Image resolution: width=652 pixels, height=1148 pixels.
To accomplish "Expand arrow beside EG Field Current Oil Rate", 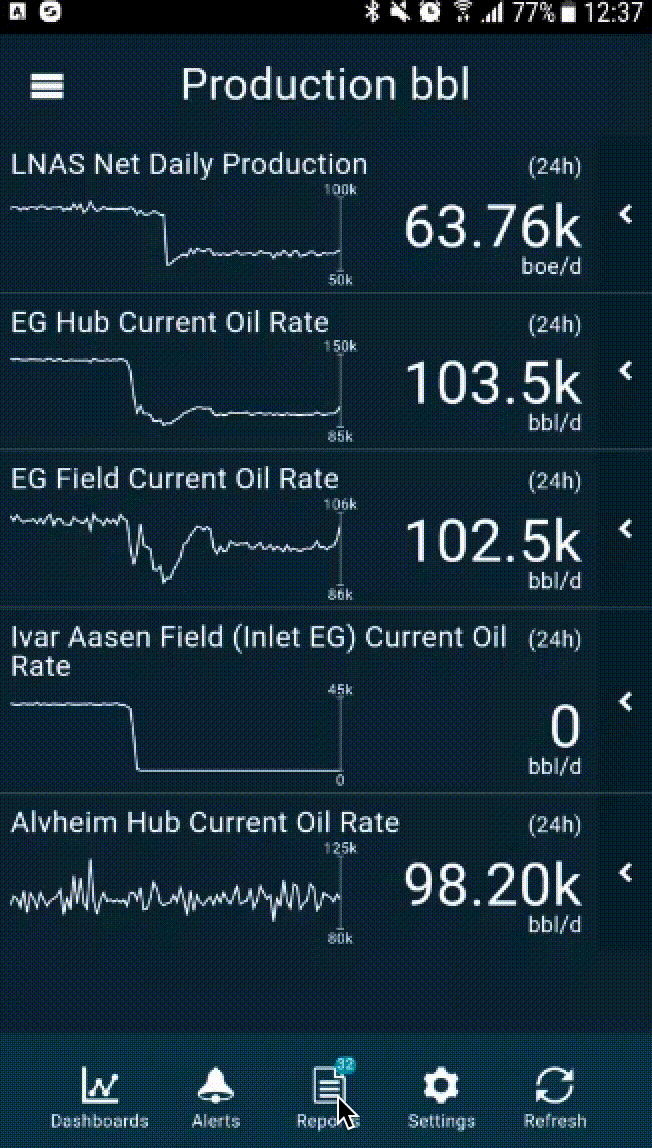I will pyautogui.click(x=626, y=529).
